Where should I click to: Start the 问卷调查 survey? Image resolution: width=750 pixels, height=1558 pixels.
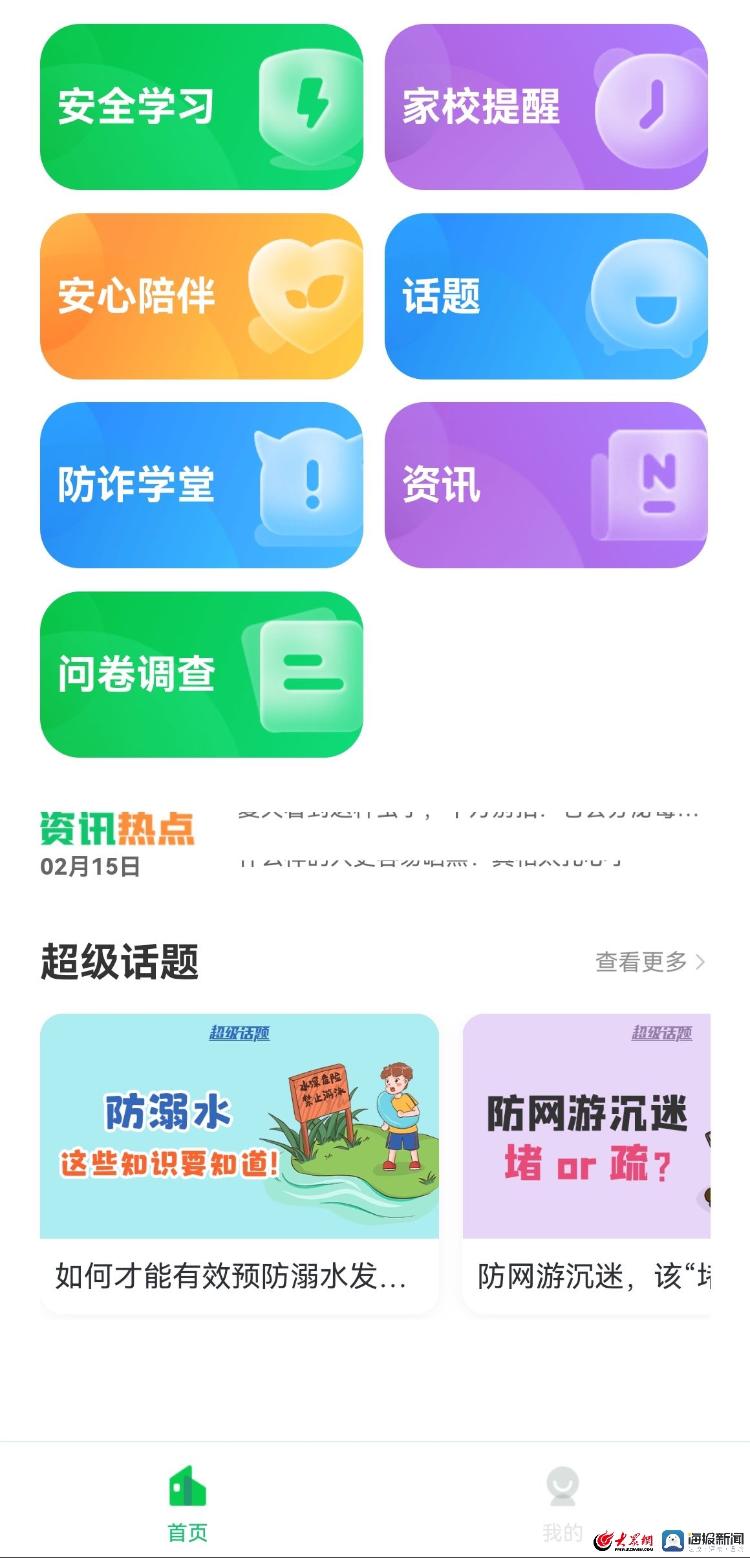click(201, 674)
